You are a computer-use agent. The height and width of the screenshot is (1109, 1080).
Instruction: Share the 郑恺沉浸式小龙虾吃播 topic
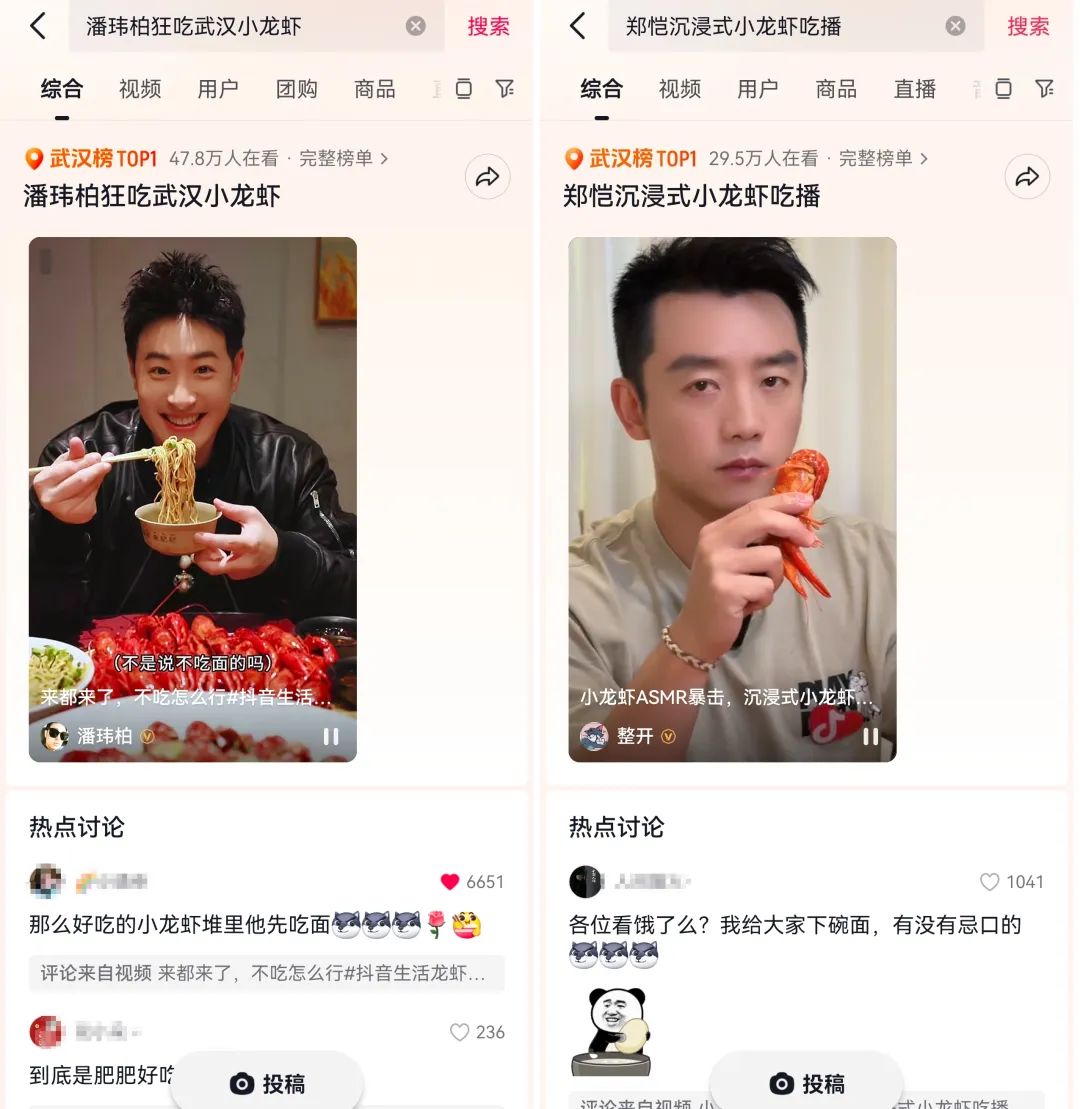point(1027,178)
